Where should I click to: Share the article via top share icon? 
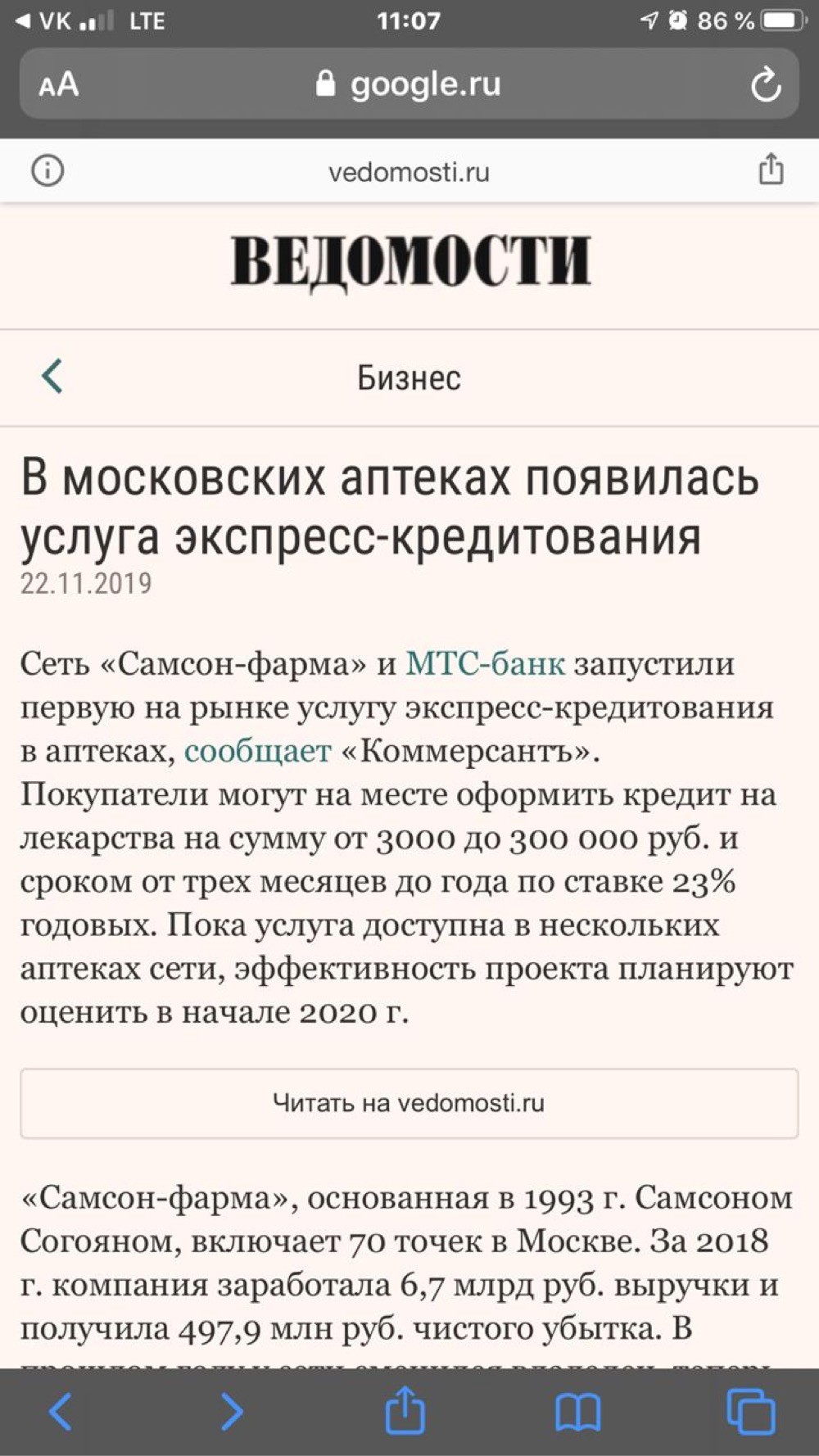point(771,169)
